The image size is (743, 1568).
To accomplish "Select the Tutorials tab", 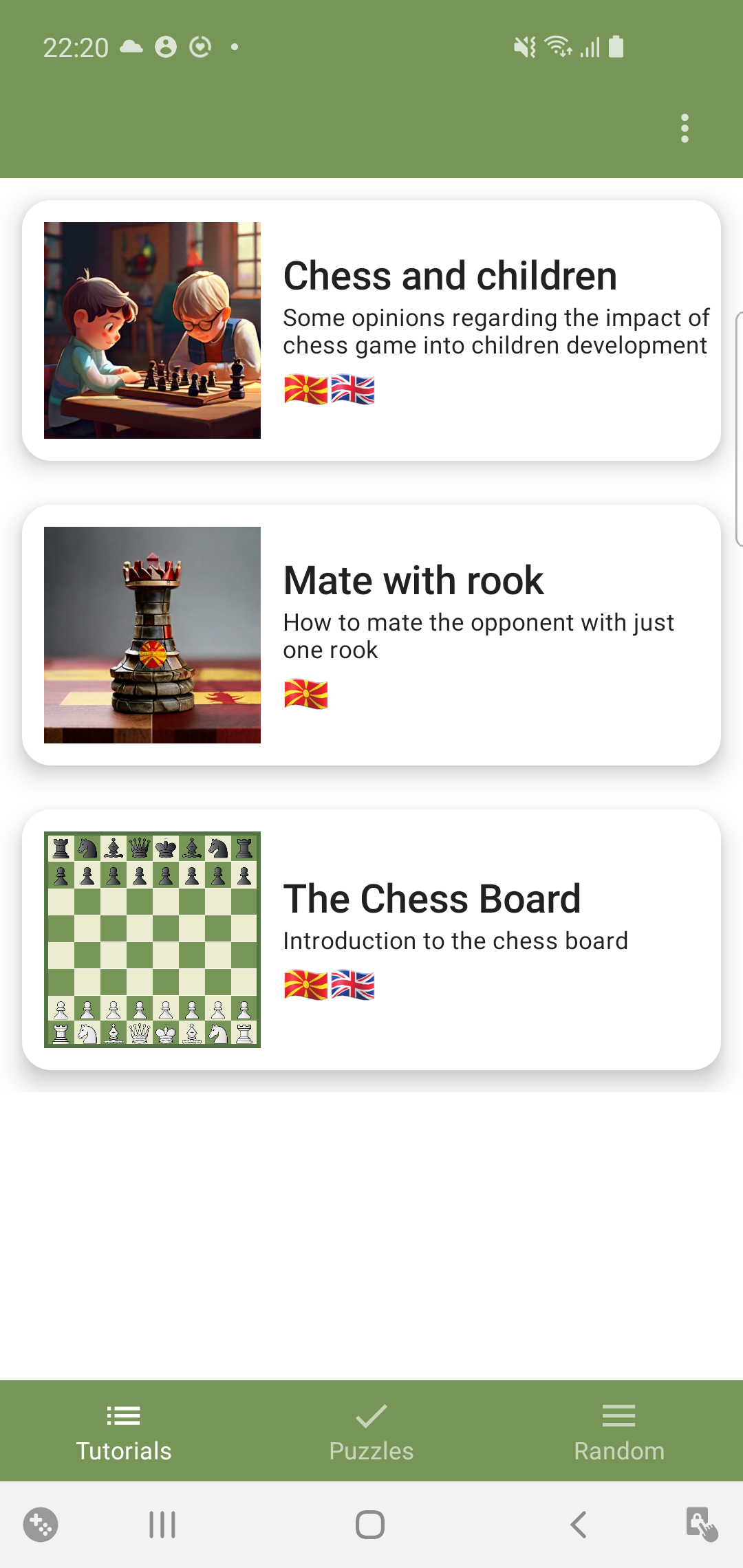I will 124,1432.
